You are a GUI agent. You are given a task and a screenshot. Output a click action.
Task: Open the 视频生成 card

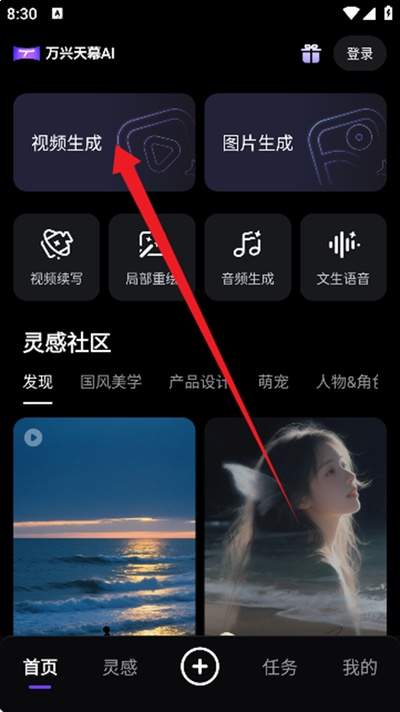104,142
